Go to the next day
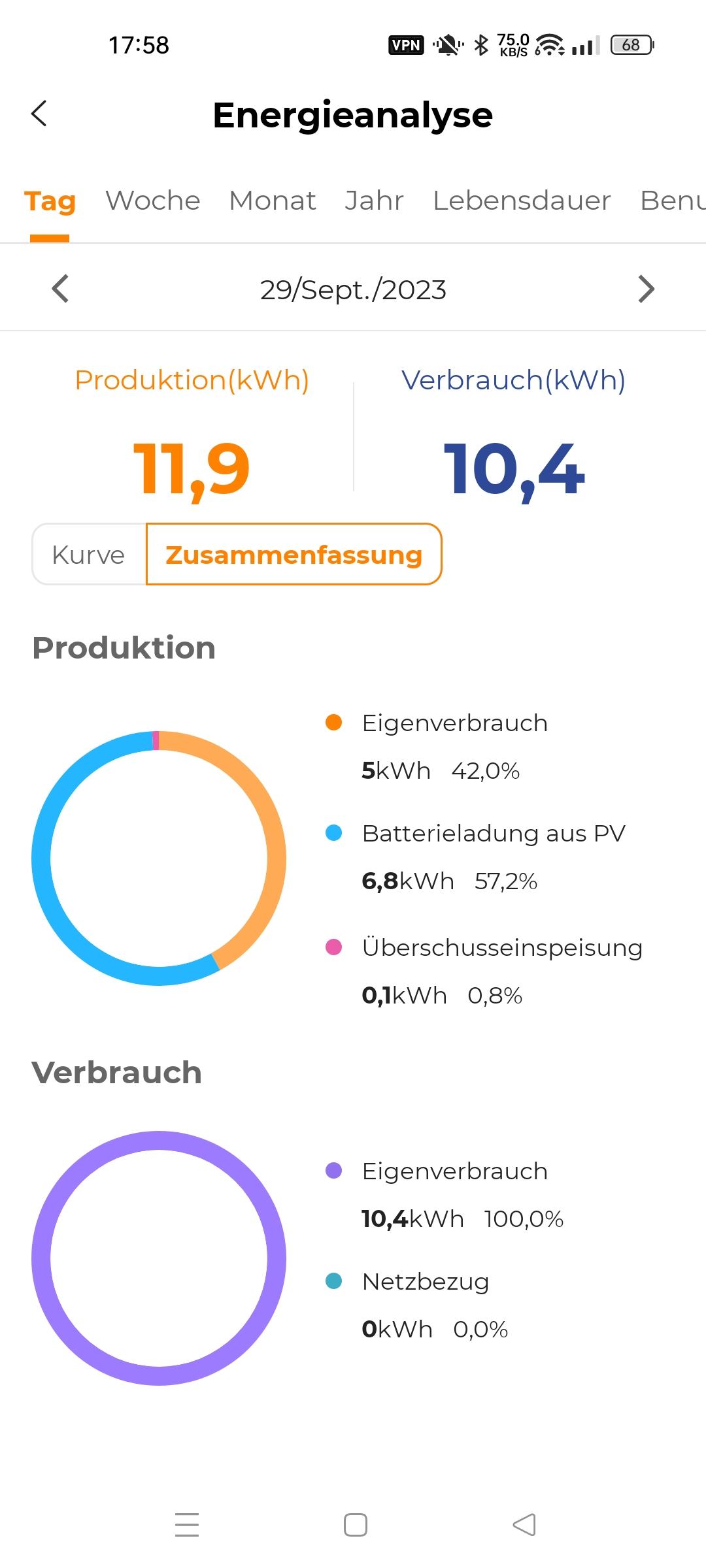The height and width of the screenshot is (1568, 706). click(646, 289)
